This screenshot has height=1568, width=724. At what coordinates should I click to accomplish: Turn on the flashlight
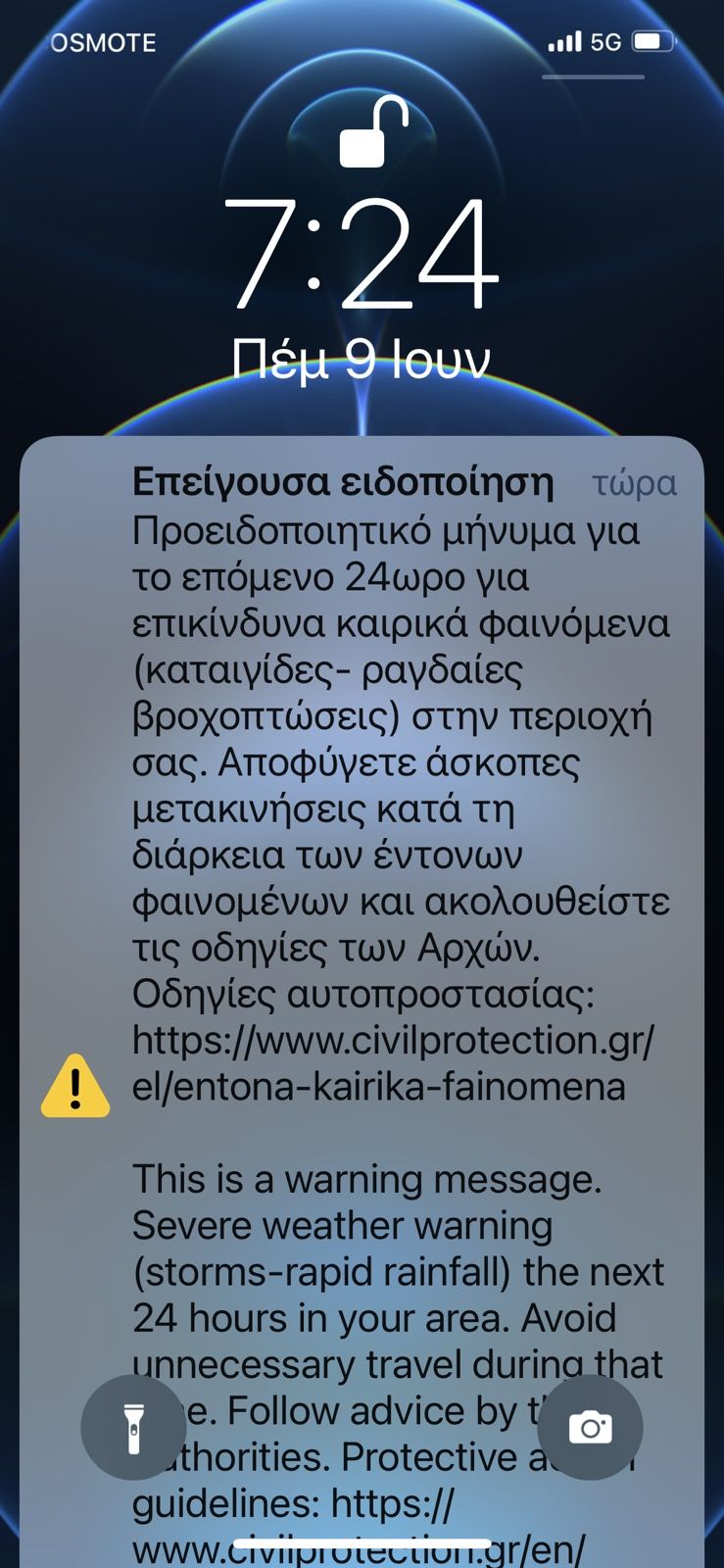pos(133,1427)
